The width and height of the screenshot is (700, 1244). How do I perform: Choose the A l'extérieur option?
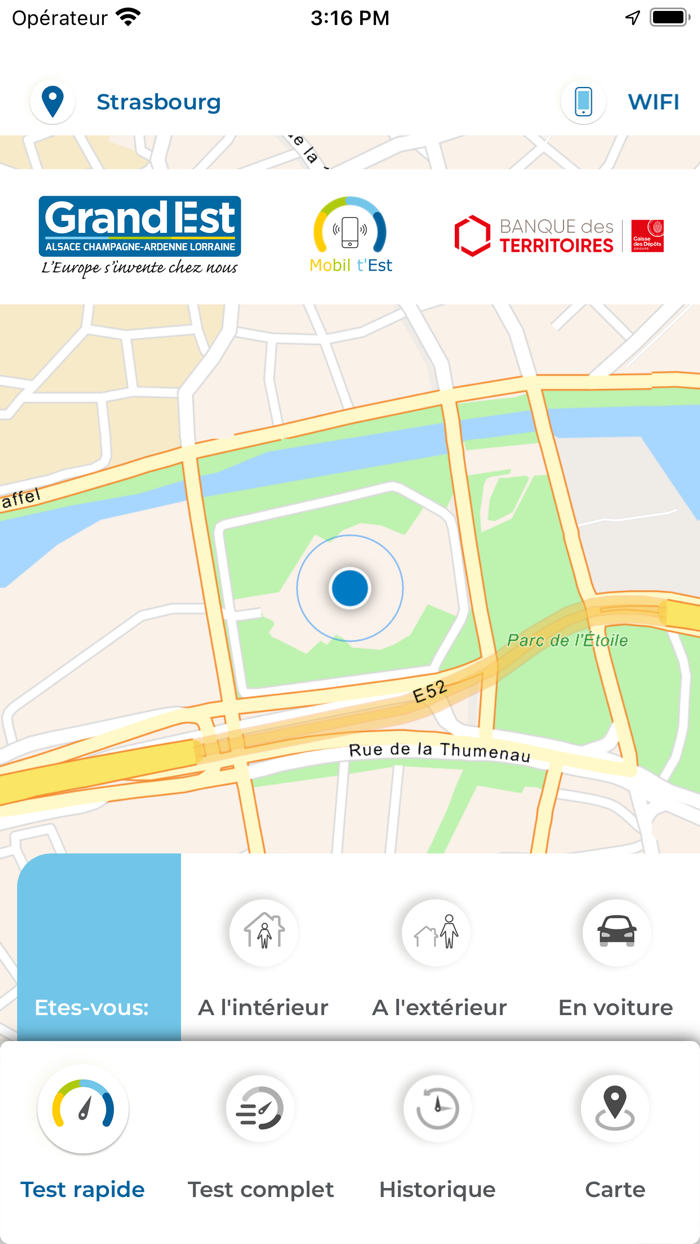pos(439,957)
